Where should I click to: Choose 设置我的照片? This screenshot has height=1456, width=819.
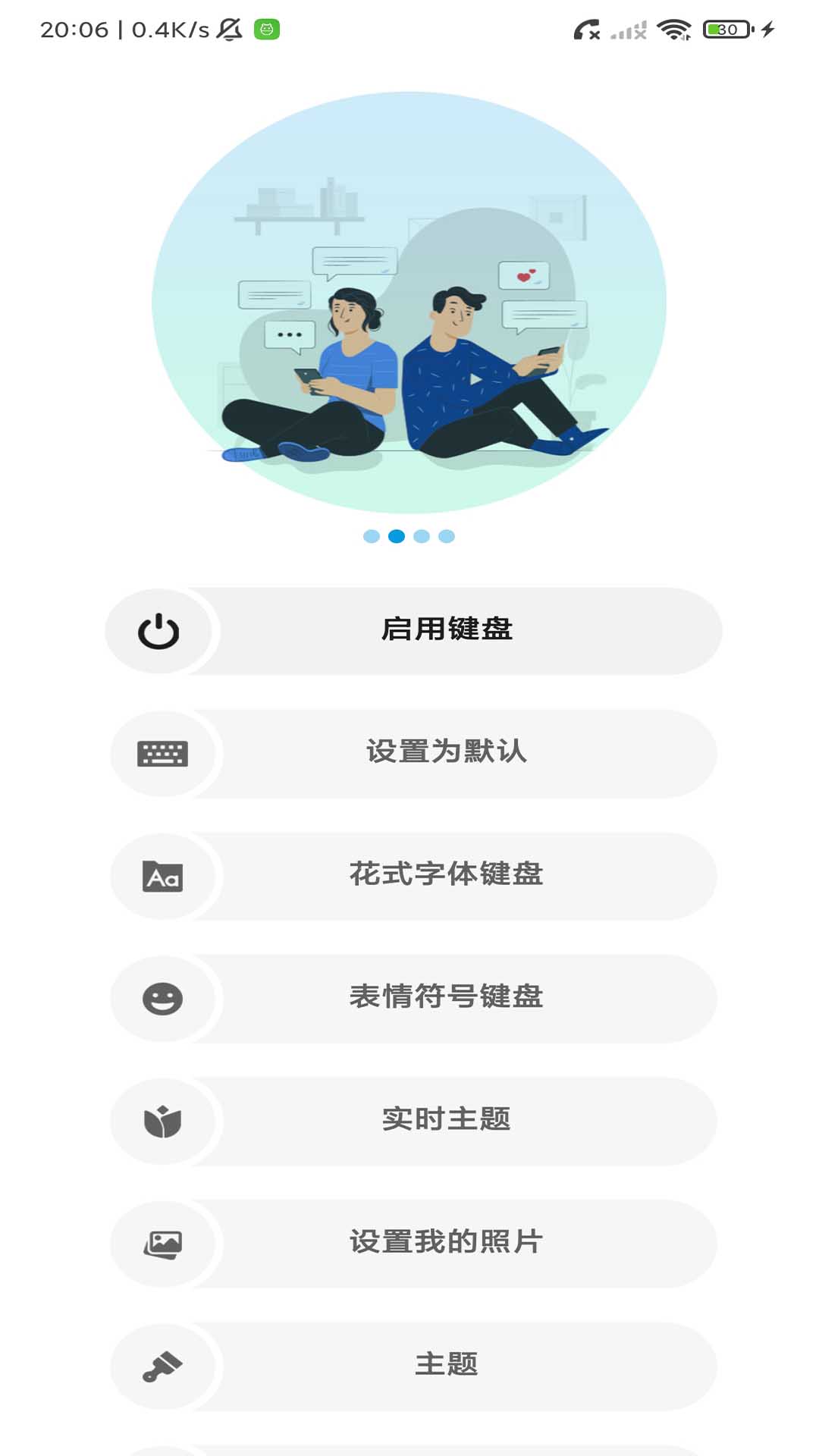413,1244
